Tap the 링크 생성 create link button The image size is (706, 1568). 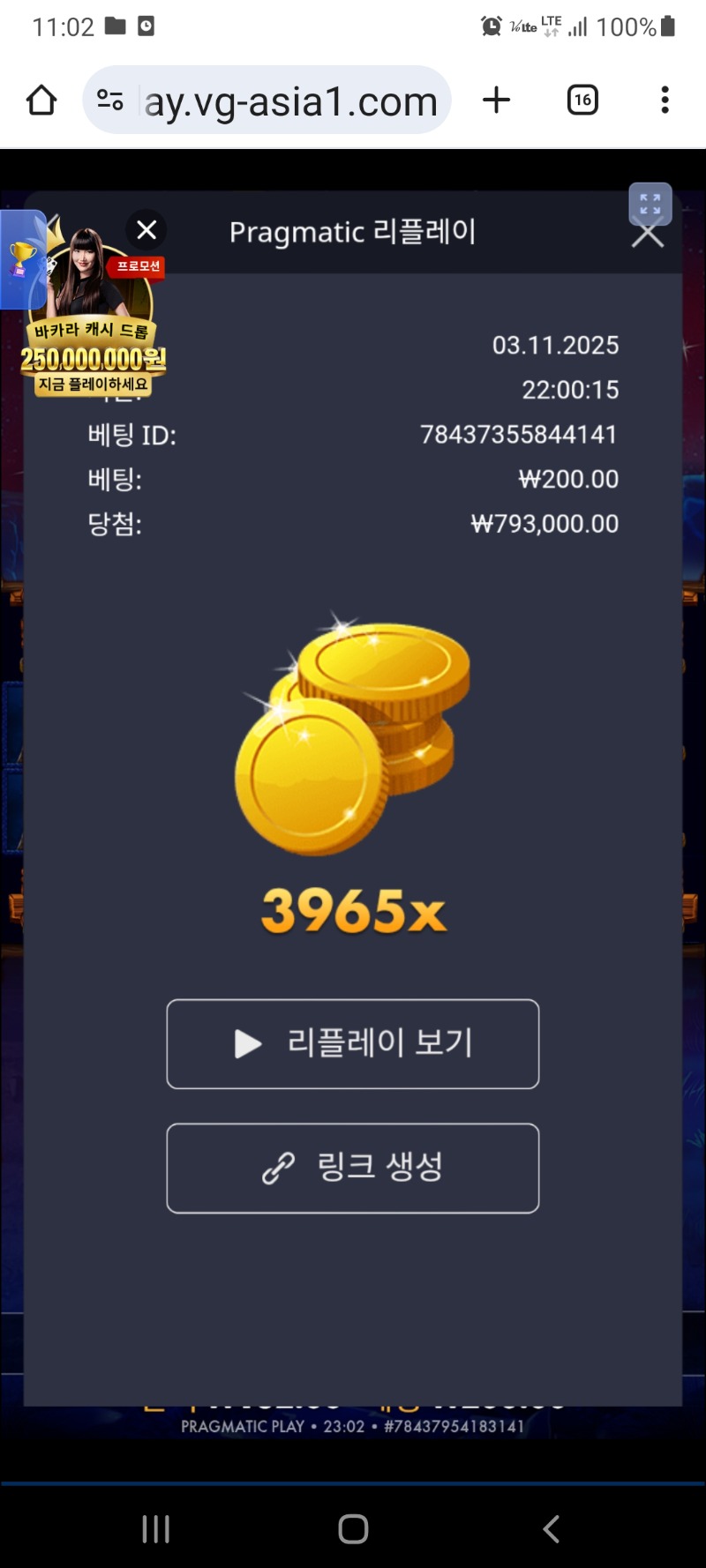click(353, 1168)
